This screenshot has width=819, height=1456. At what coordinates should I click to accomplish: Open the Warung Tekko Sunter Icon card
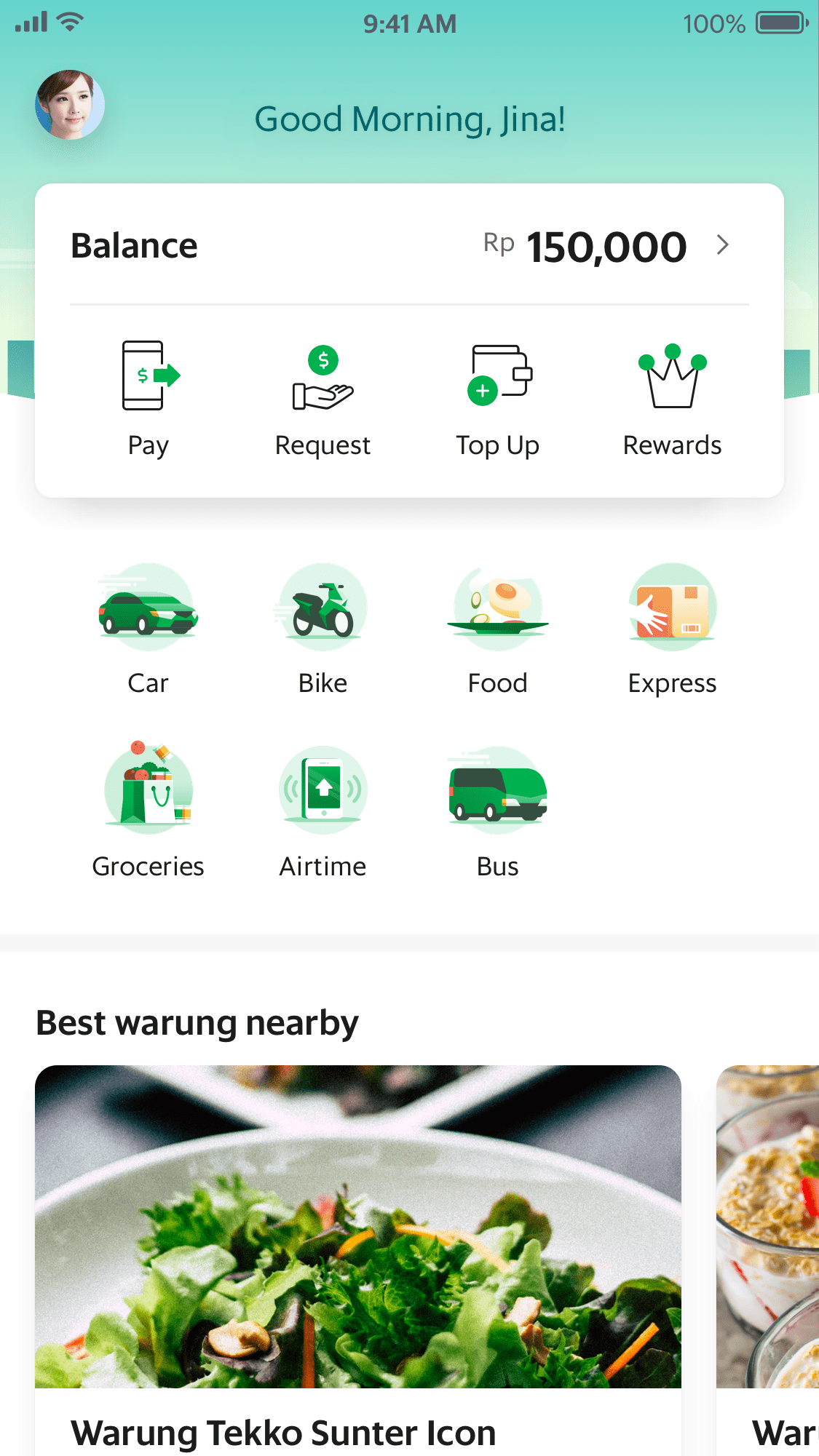[358, 1260]
